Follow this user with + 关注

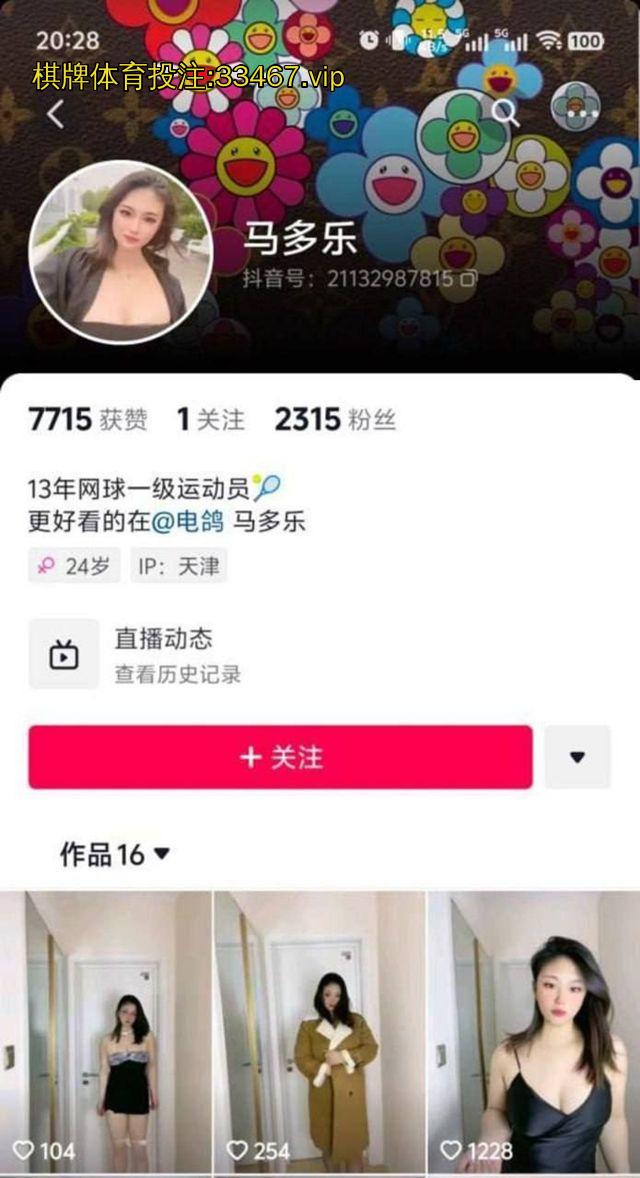[280, 757]
